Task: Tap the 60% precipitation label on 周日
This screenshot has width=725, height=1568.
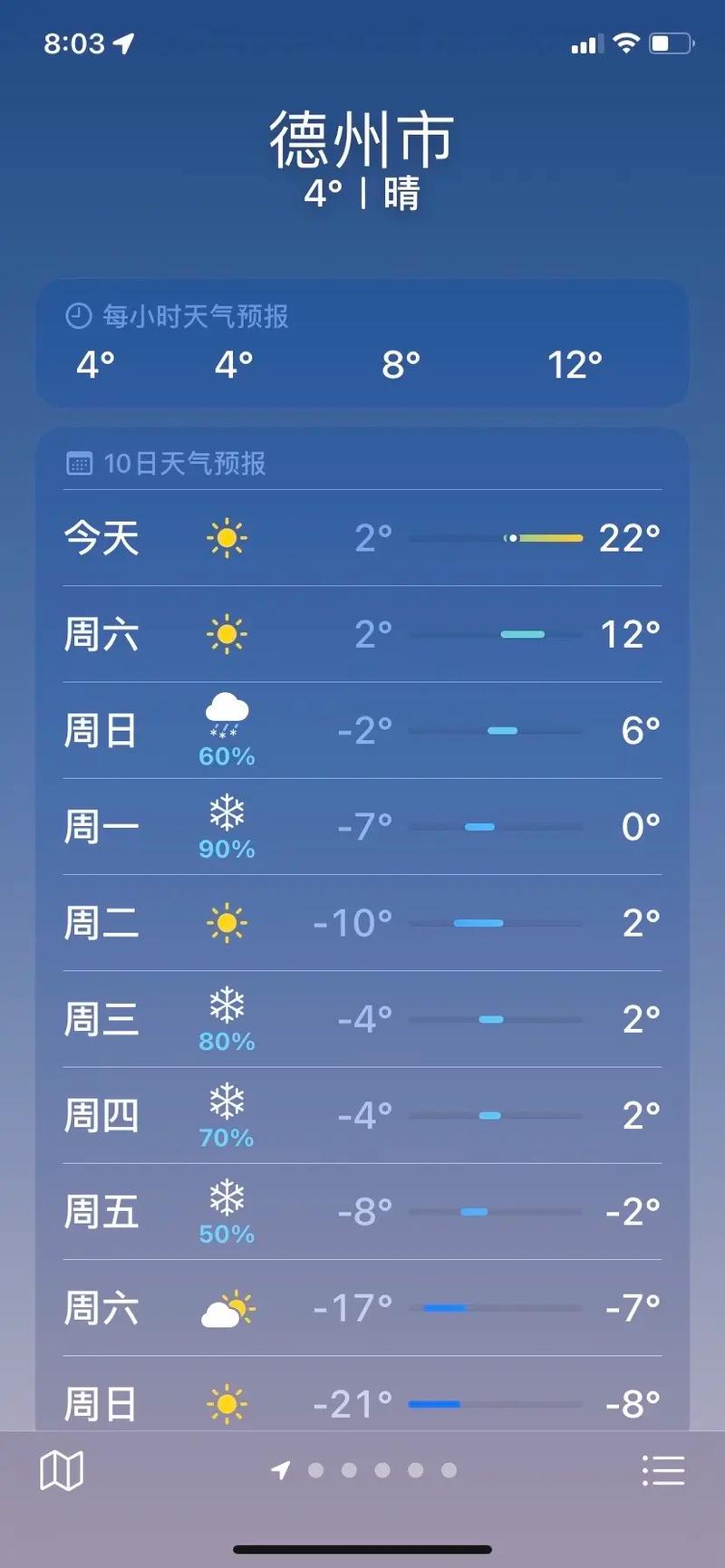Action: [x=226, y=754]
